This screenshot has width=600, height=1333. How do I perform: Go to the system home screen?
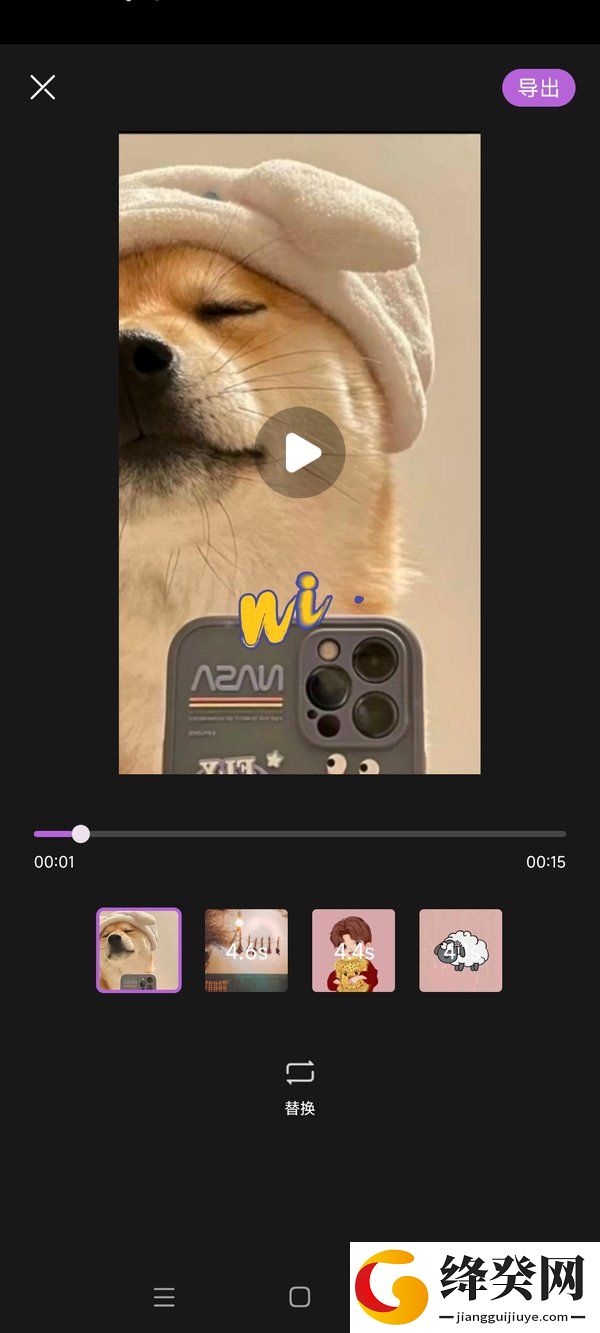coord(300,1297)
